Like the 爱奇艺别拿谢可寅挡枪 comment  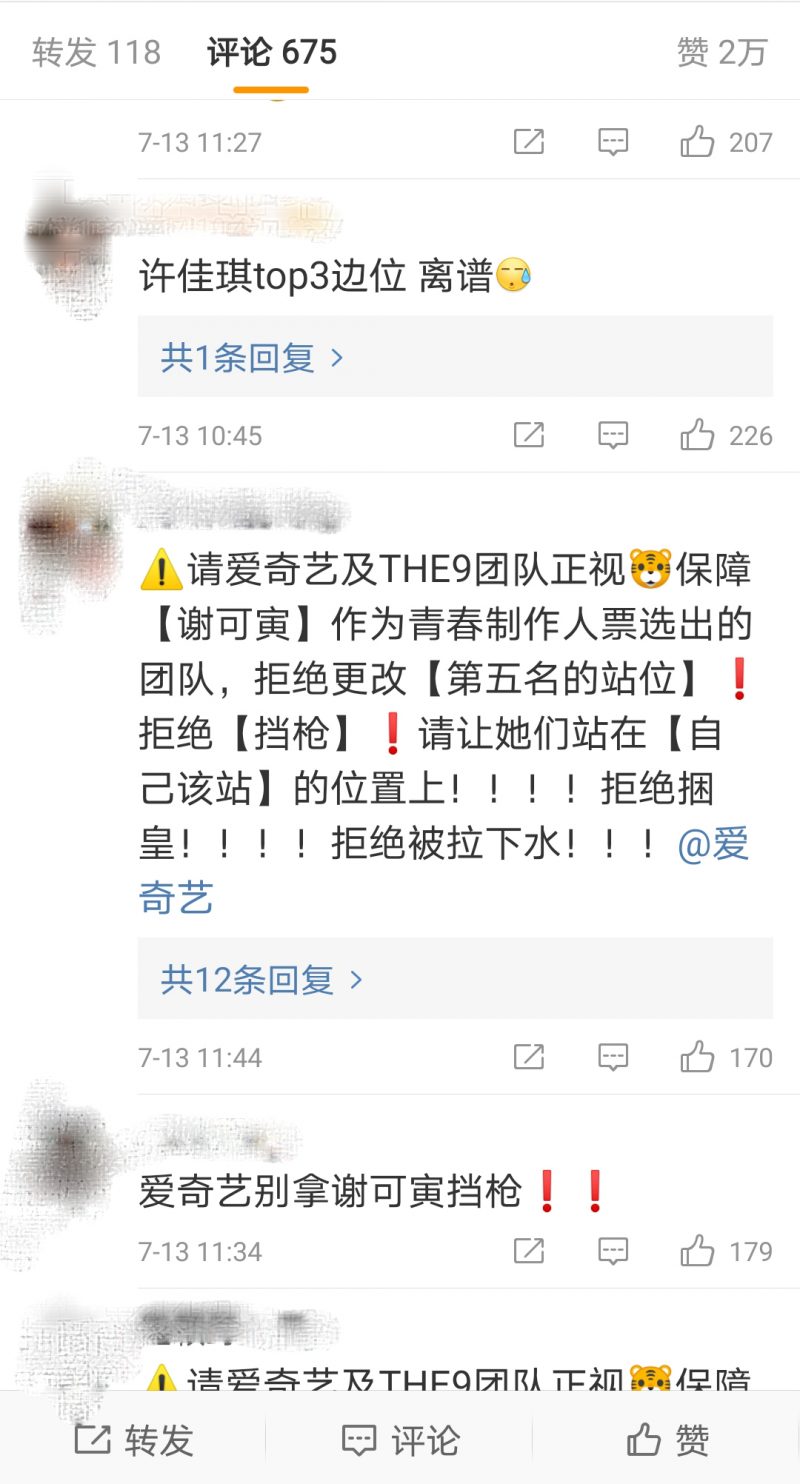click(x=698, y=1251)
